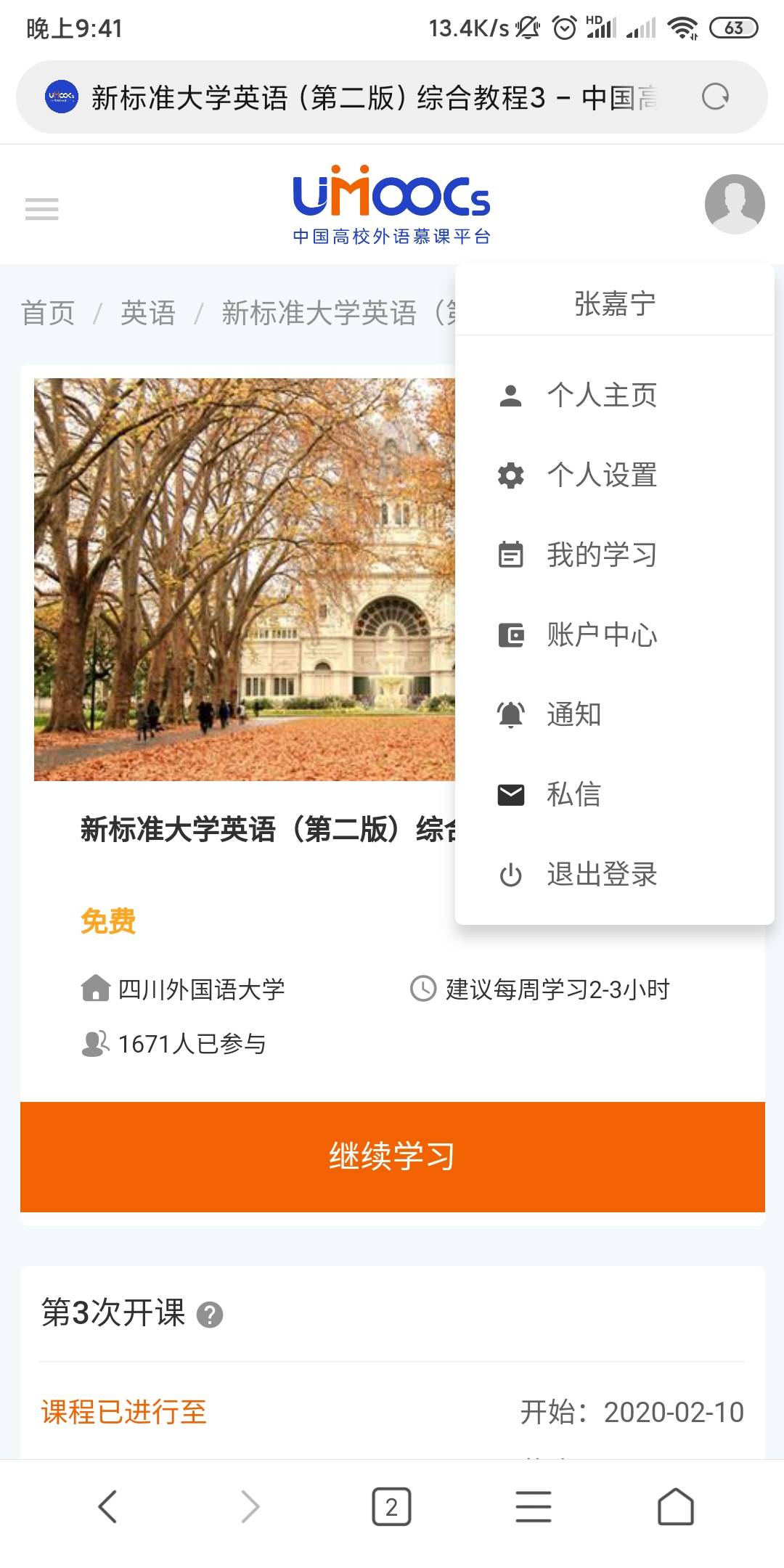Go to 首页 in breadcrumb

[48, 313]
